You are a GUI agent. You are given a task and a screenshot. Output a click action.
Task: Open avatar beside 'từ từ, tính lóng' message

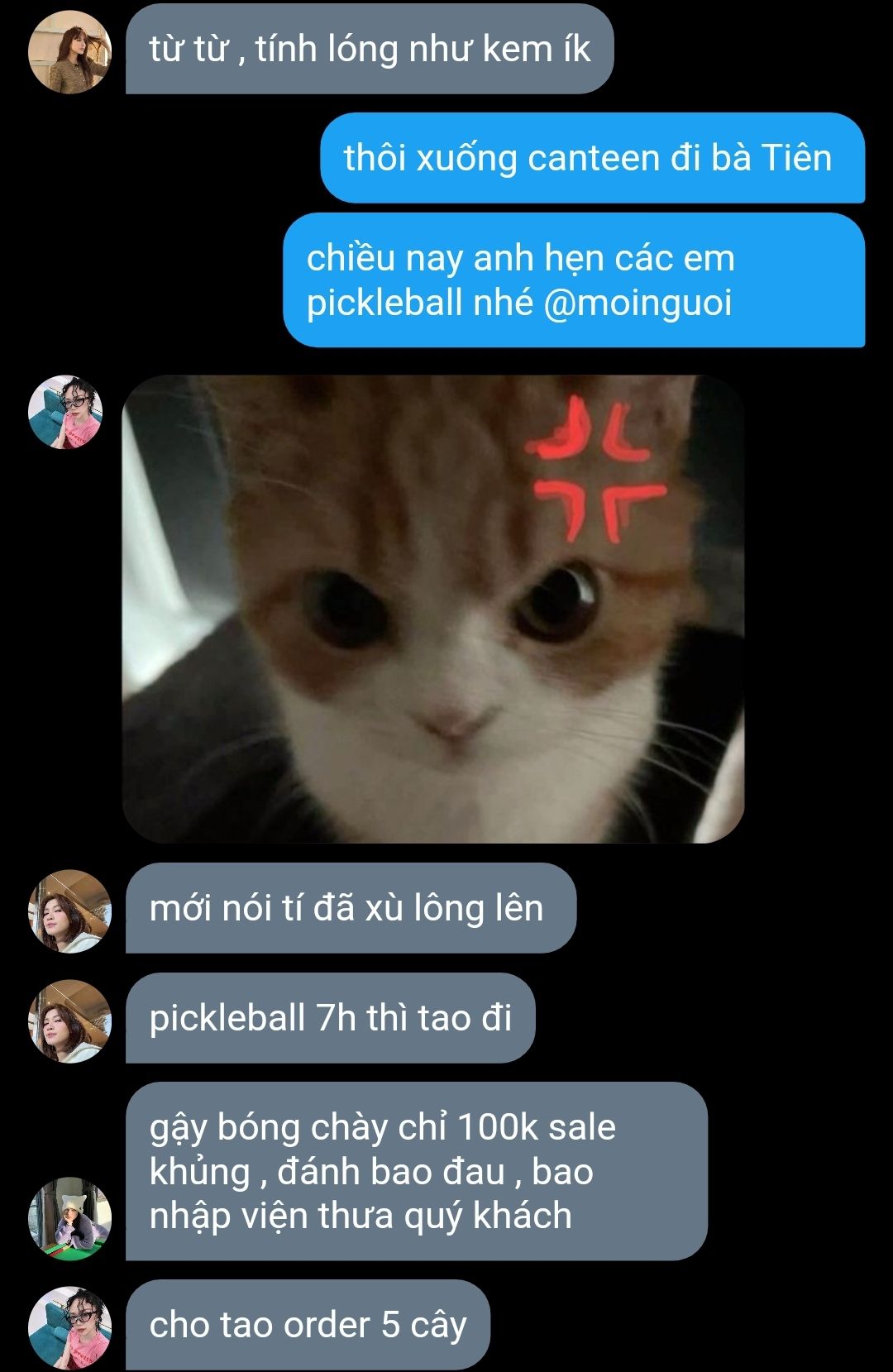[x=69, y=52]
